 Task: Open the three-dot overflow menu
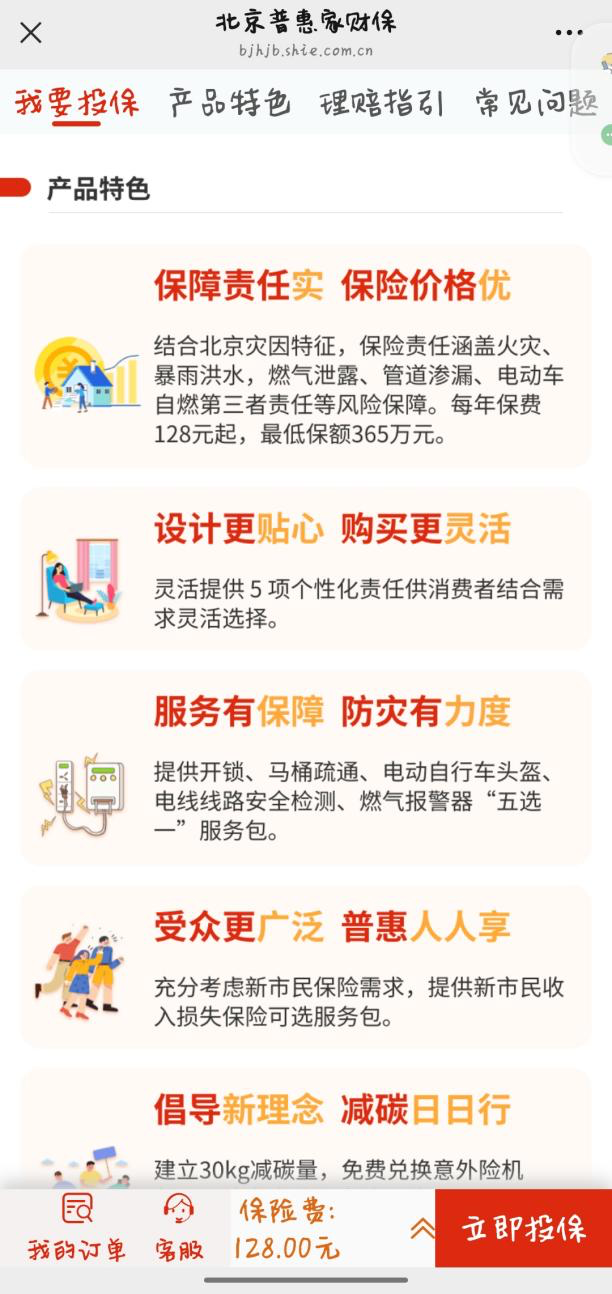pos(568,33)
